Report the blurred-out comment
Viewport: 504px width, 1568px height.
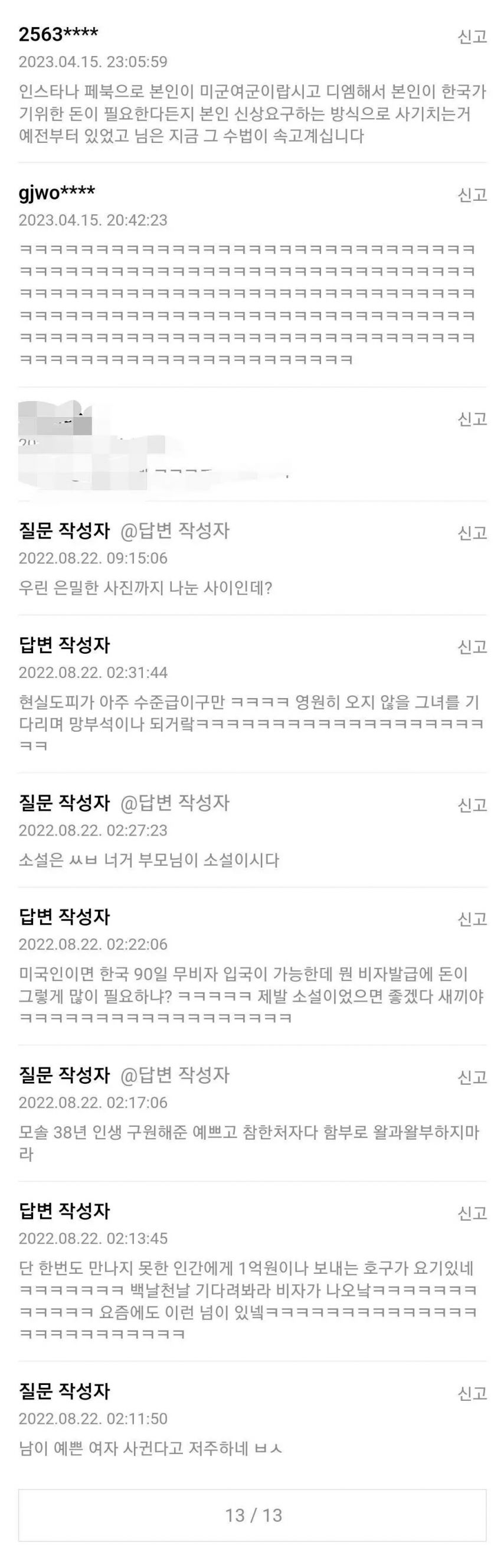[472, 419]
